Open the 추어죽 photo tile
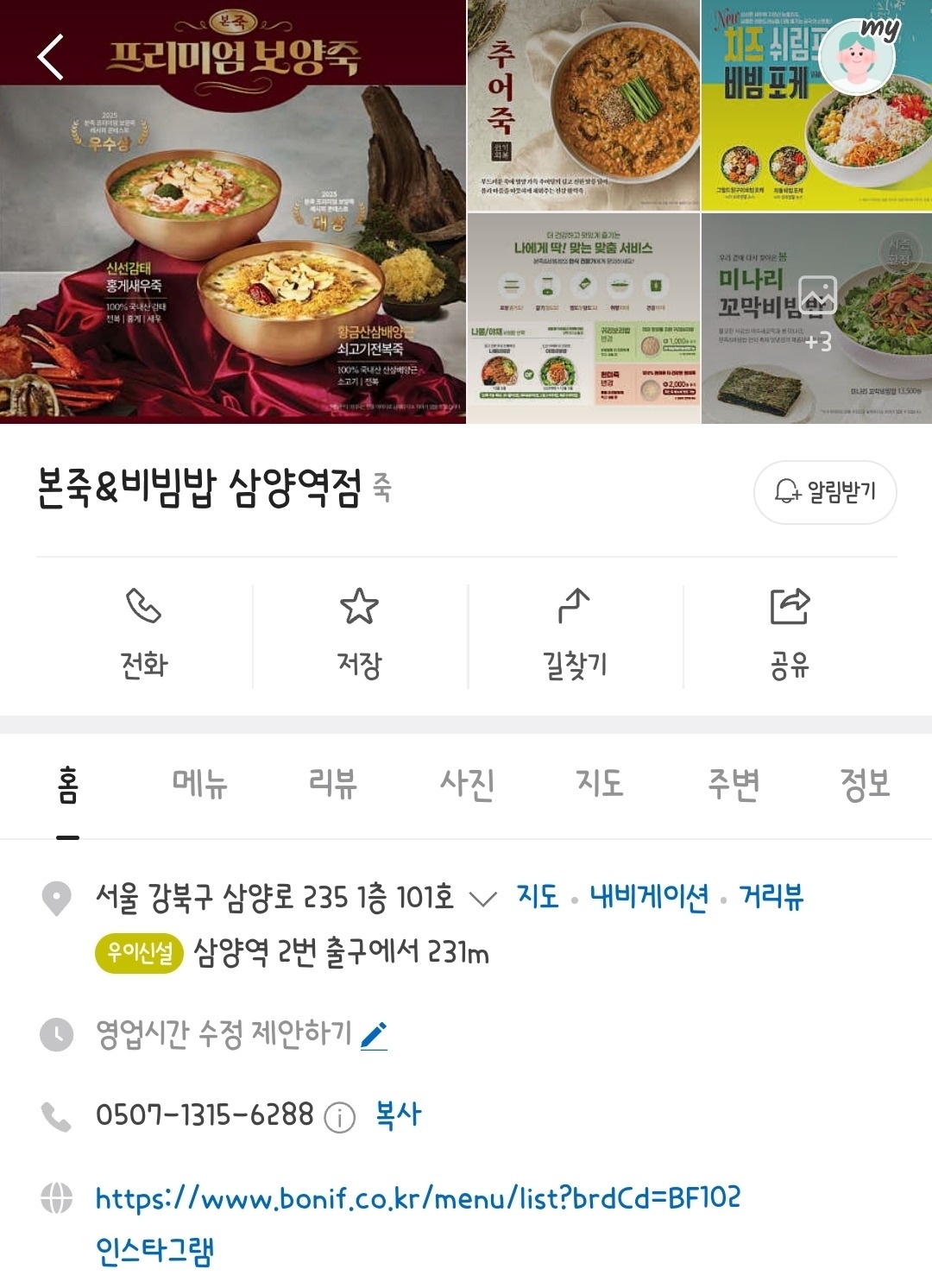The width and height of the screenshot is (932, 1288). tap(583, 104)
